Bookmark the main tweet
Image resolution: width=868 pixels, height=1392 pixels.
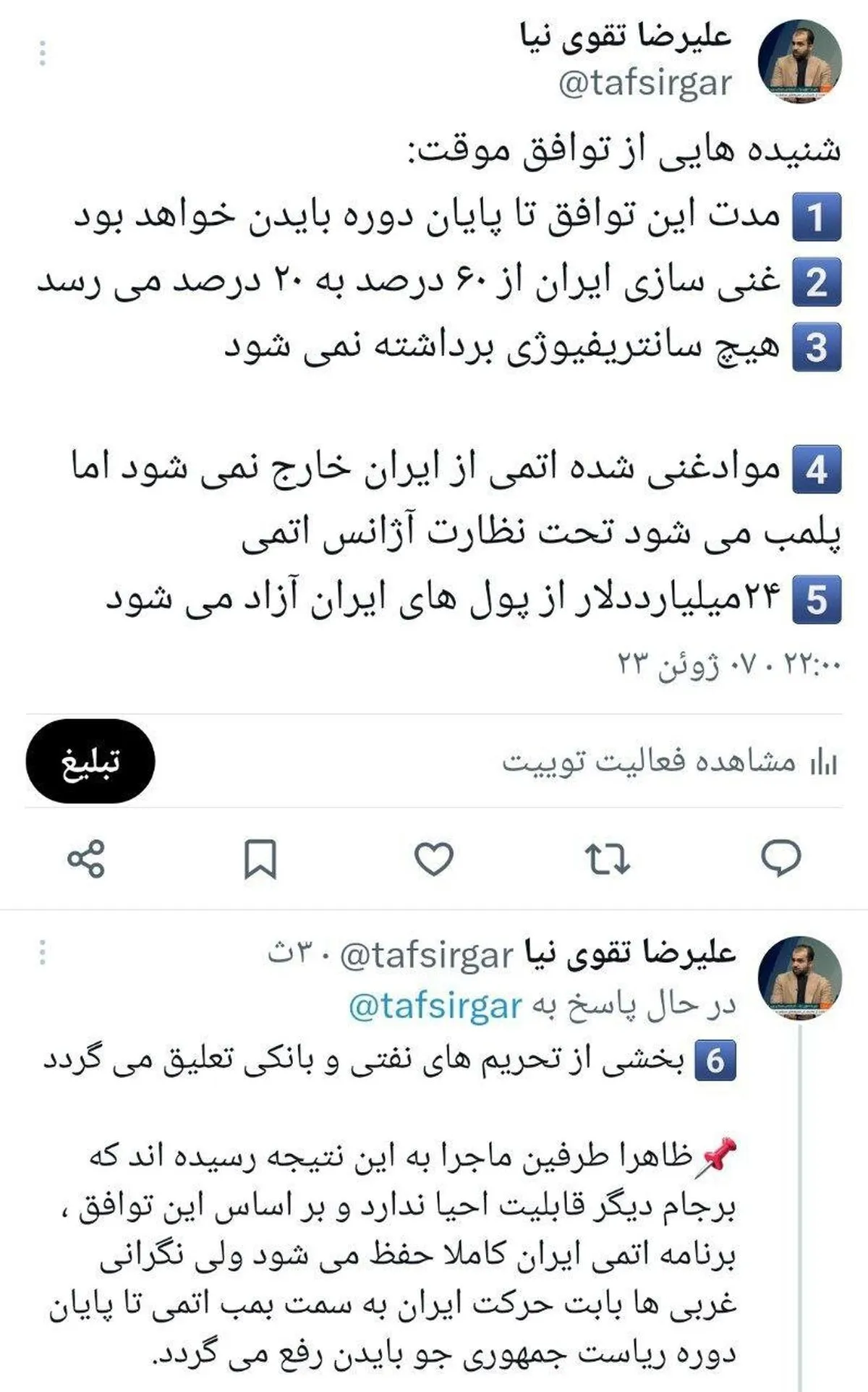point(260,859)
